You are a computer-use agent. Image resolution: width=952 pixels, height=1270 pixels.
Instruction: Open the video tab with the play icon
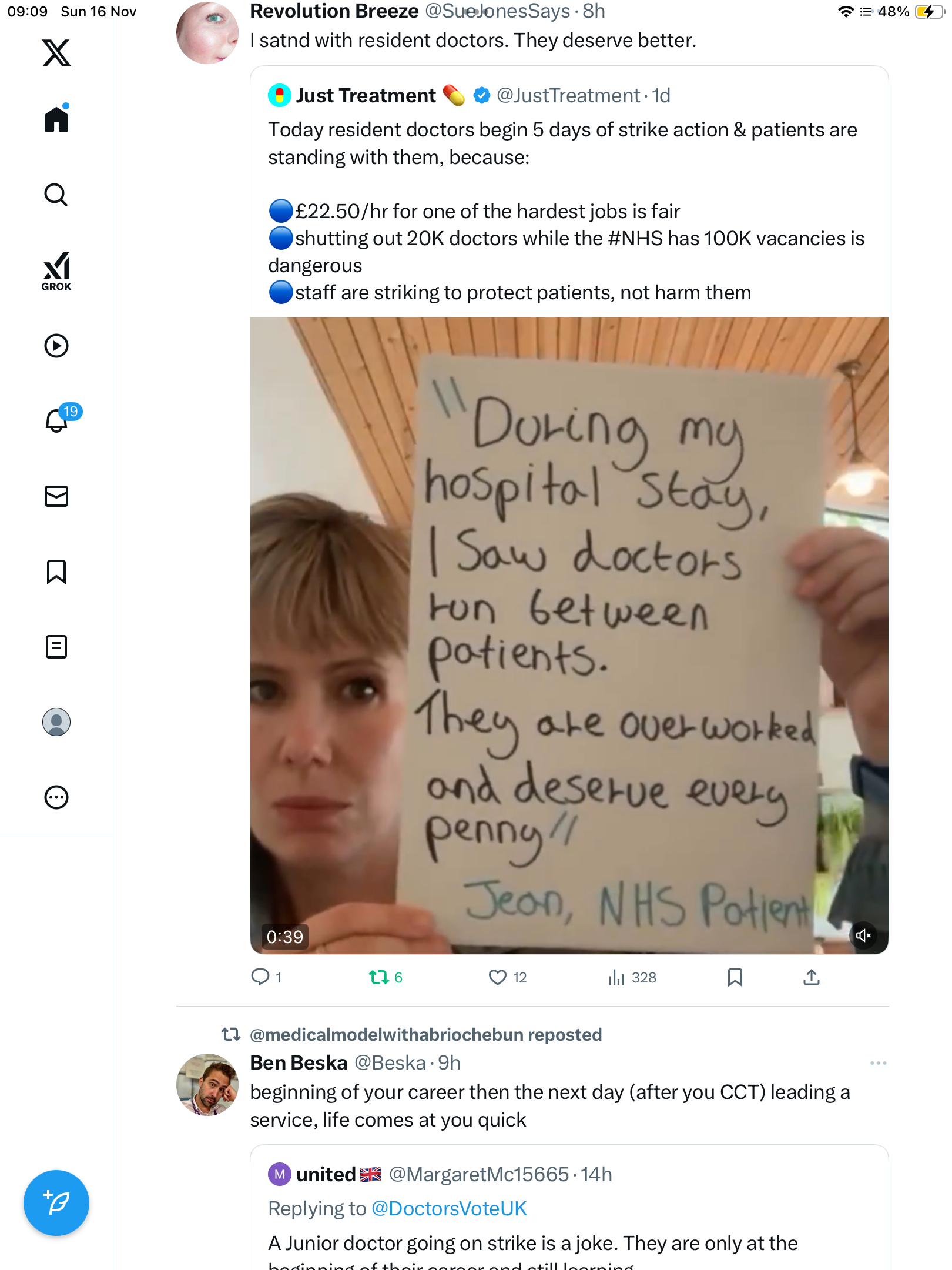click(56, 346)
